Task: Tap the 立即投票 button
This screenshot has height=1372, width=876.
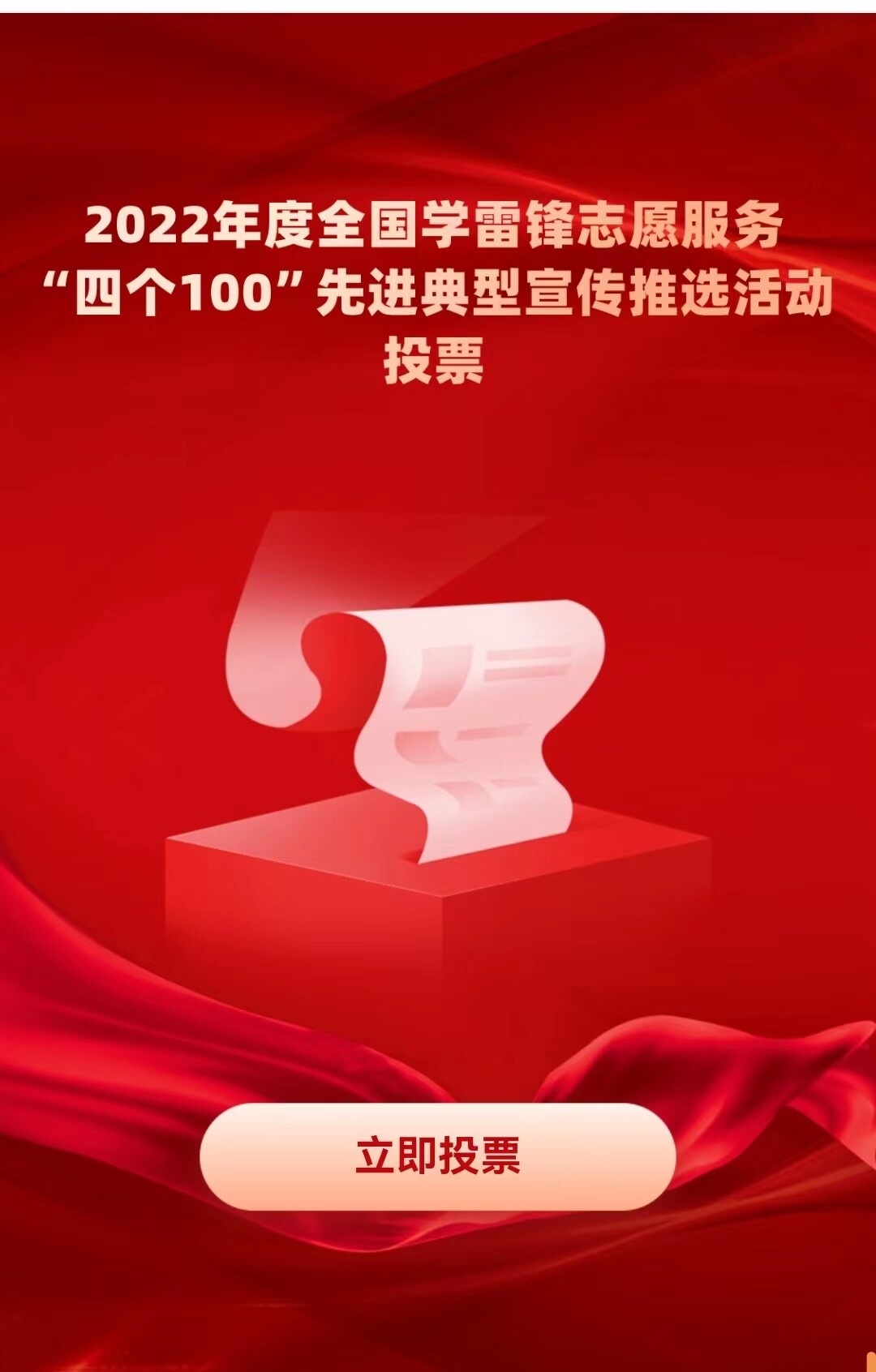Action: pyautogui.click(x=438, y=1156)
